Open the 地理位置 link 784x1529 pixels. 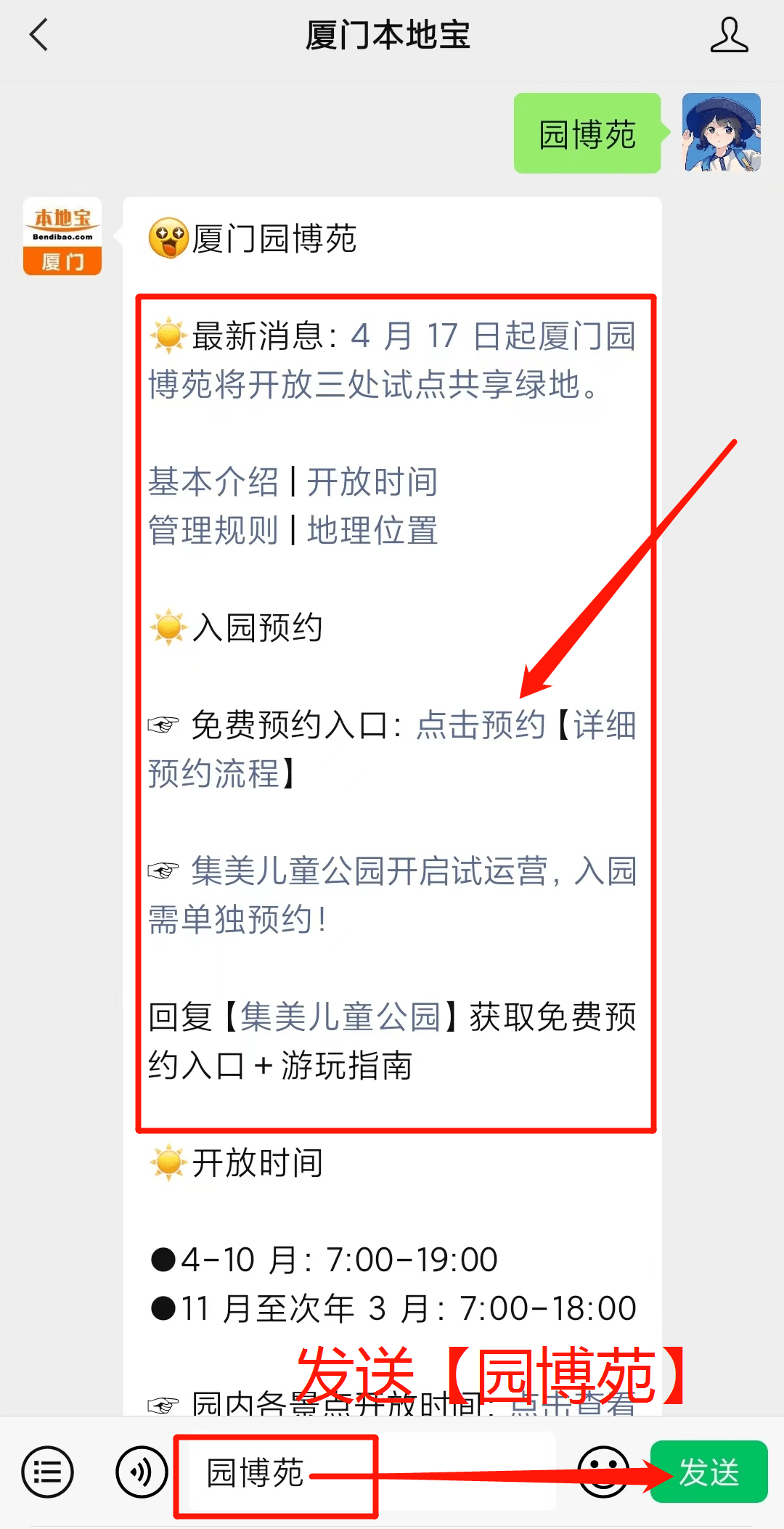[x=372, y=531]
